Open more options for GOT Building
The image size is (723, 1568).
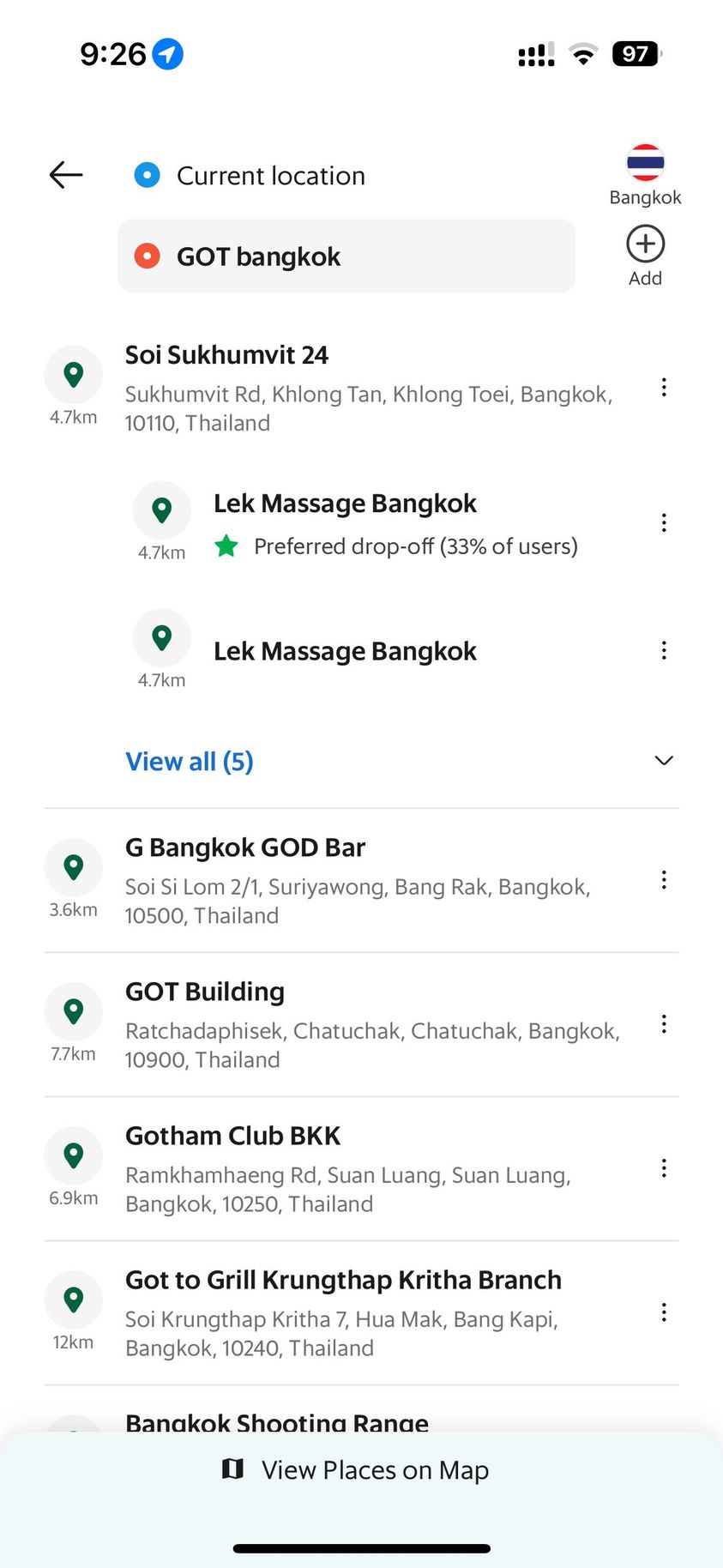[x=664, y=1023]
